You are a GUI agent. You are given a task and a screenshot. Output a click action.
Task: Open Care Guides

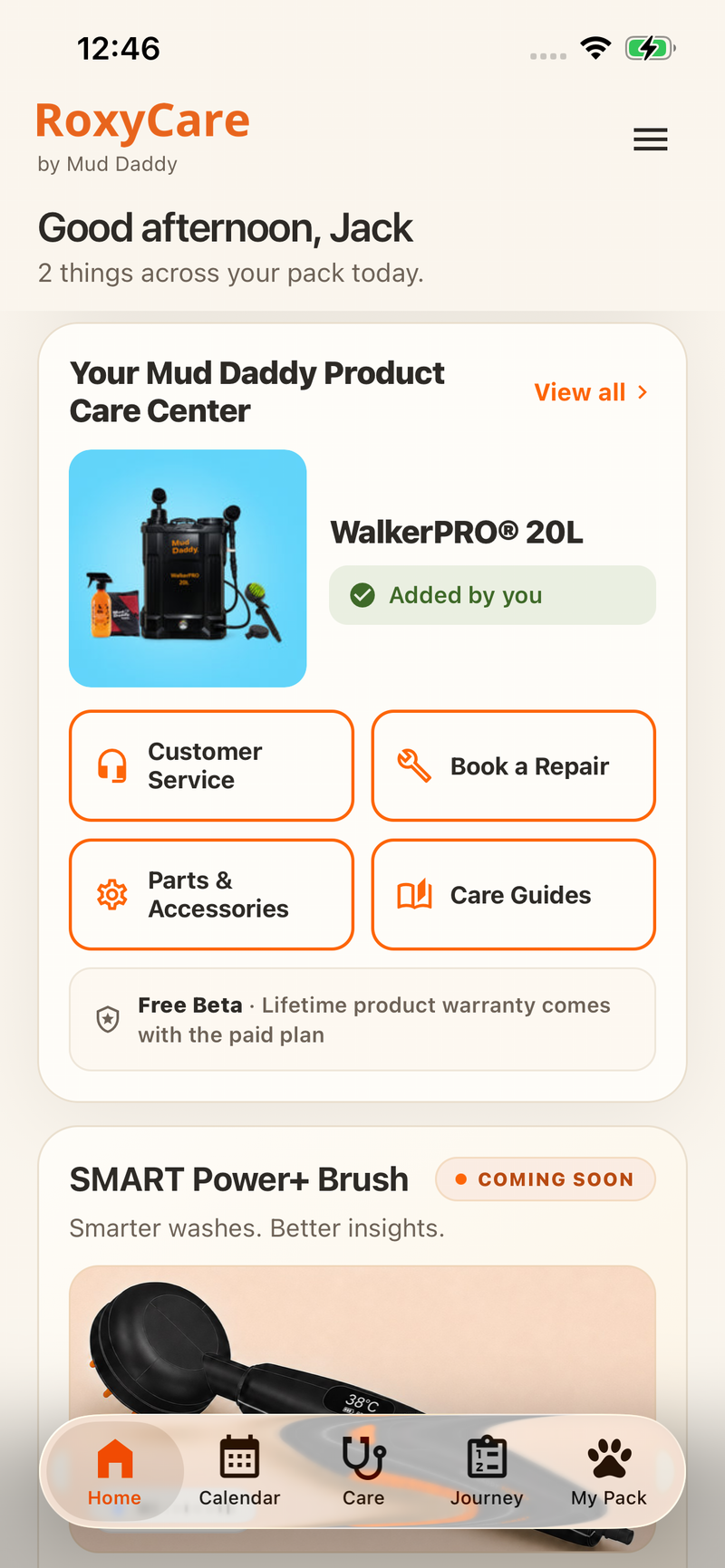point(513,894)
